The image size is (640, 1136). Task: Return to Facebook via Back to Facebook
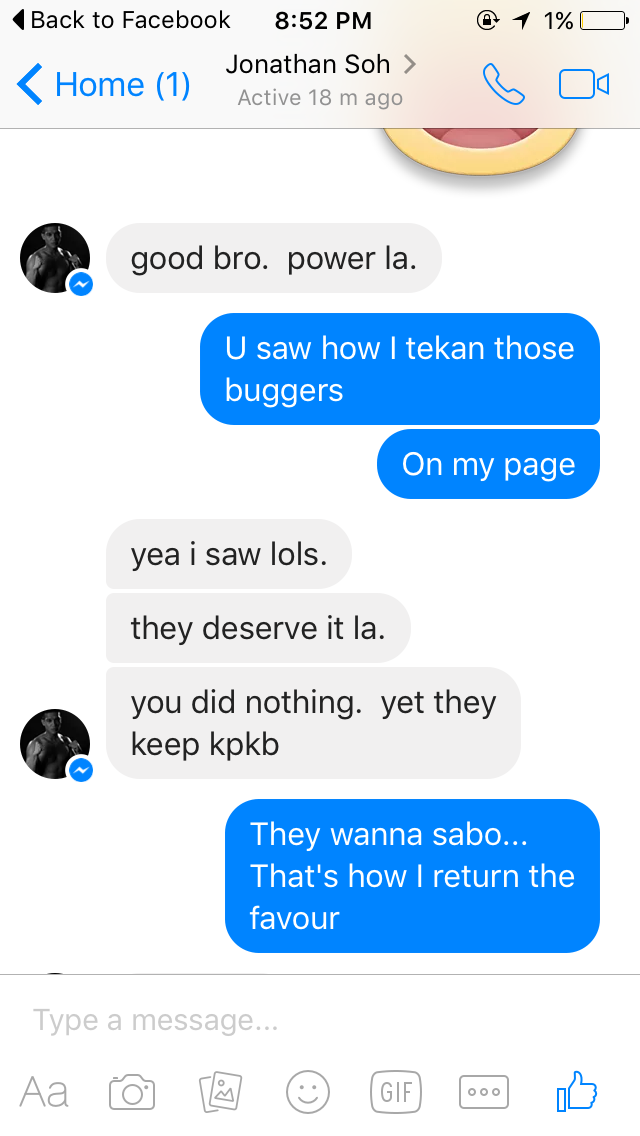[122, 20]
